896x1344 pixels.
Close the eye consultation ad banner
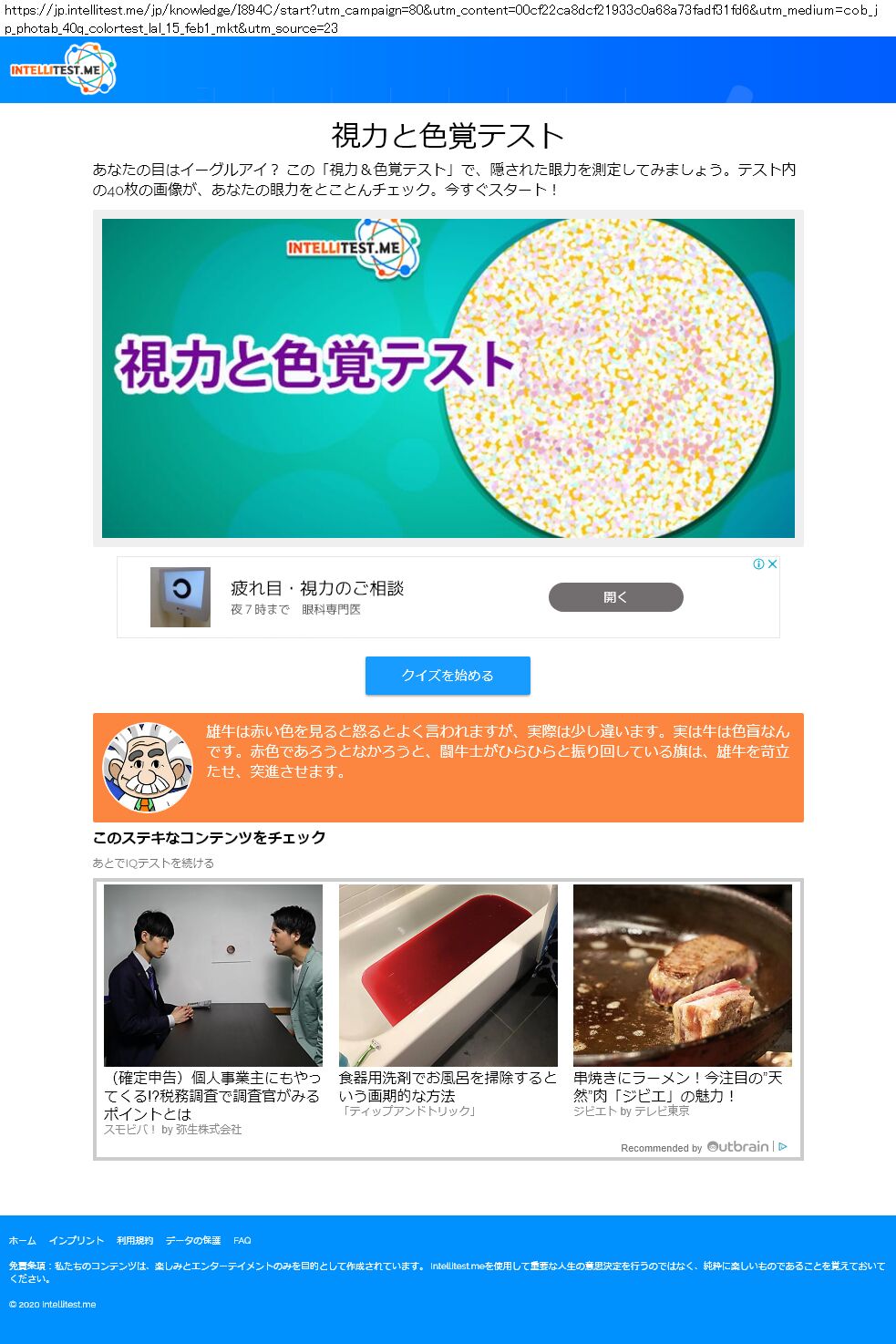coord(773,564)
